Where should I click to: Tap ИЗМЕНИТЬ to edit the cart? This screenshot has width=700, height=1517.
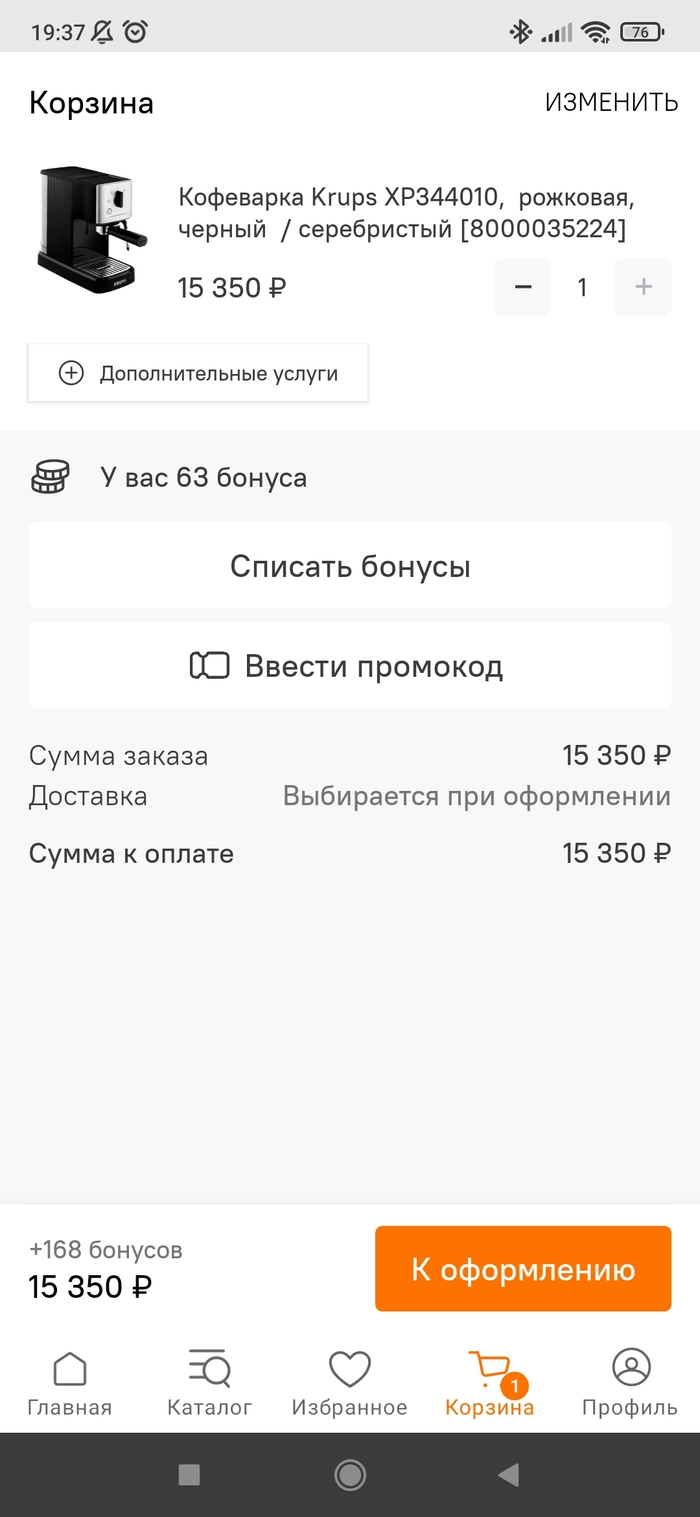[611, 102]
